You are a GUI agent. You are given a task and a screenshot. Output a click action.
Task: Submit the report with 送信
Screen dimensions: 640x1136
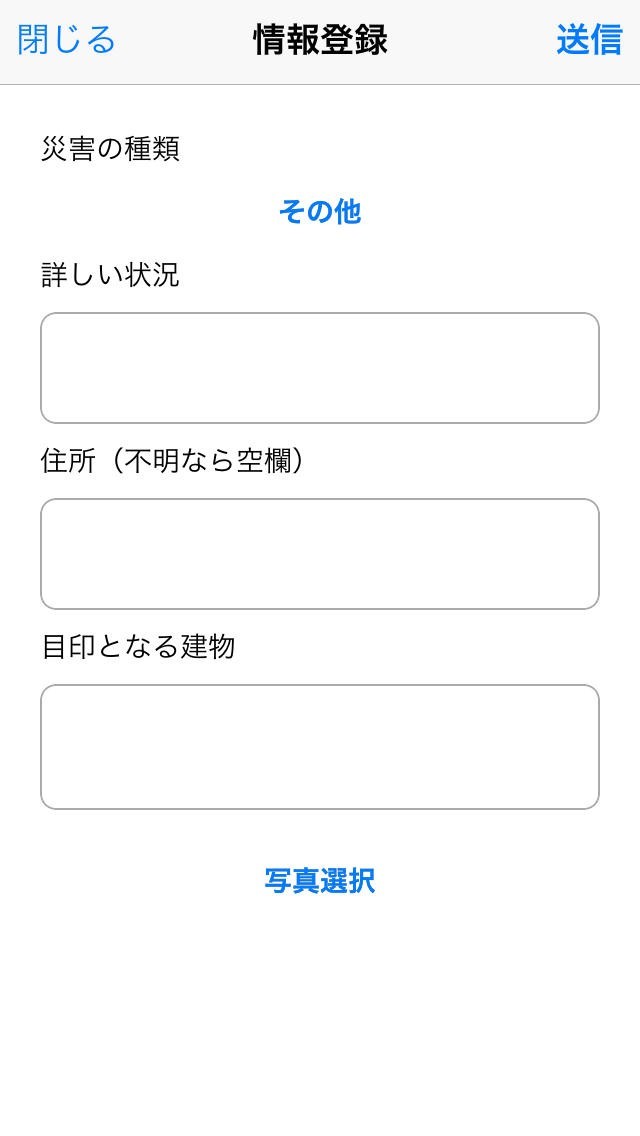click(589, 41)
